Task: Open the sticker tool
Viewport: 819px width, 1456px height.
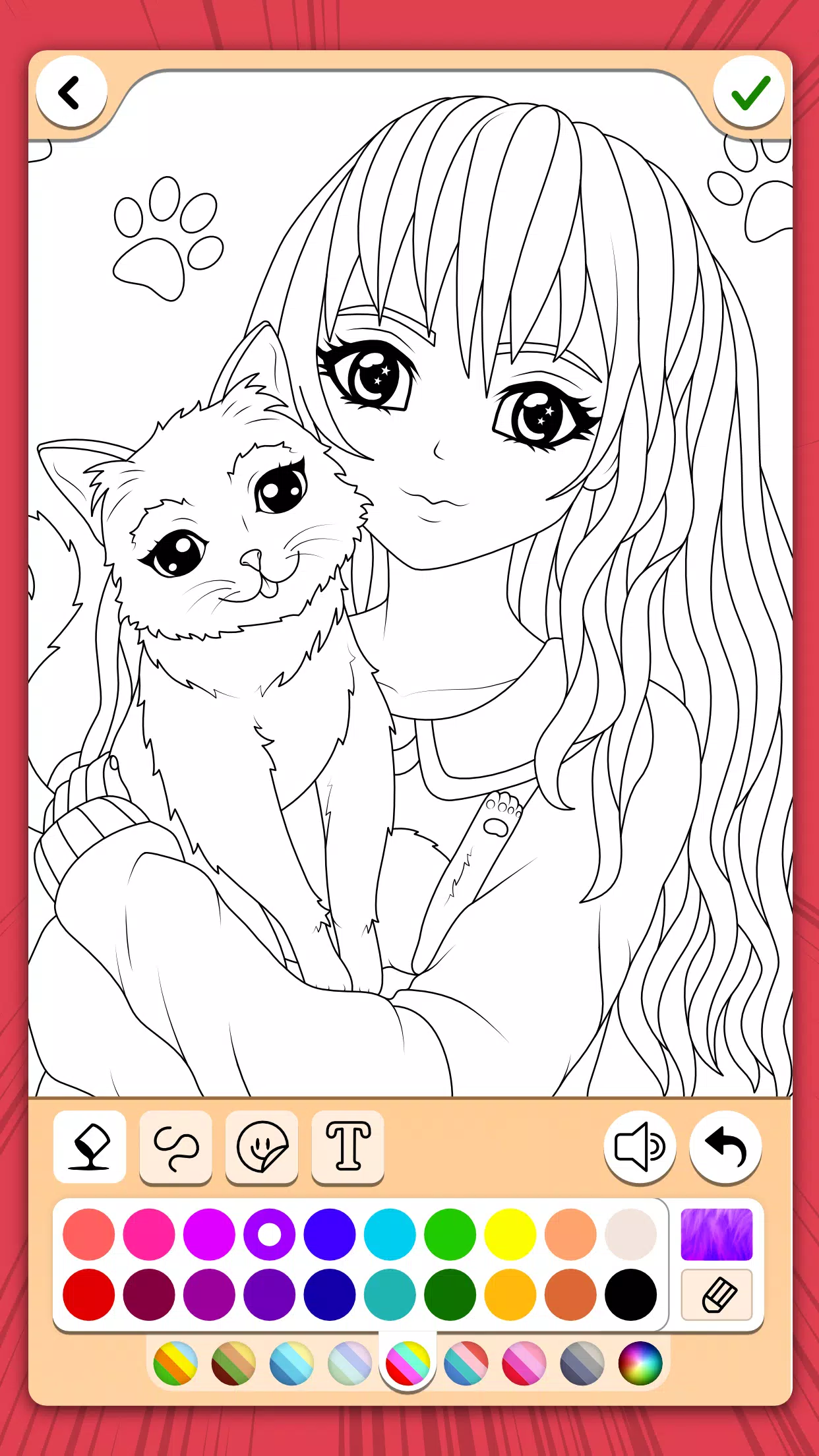Action: tap(262, 1147)
